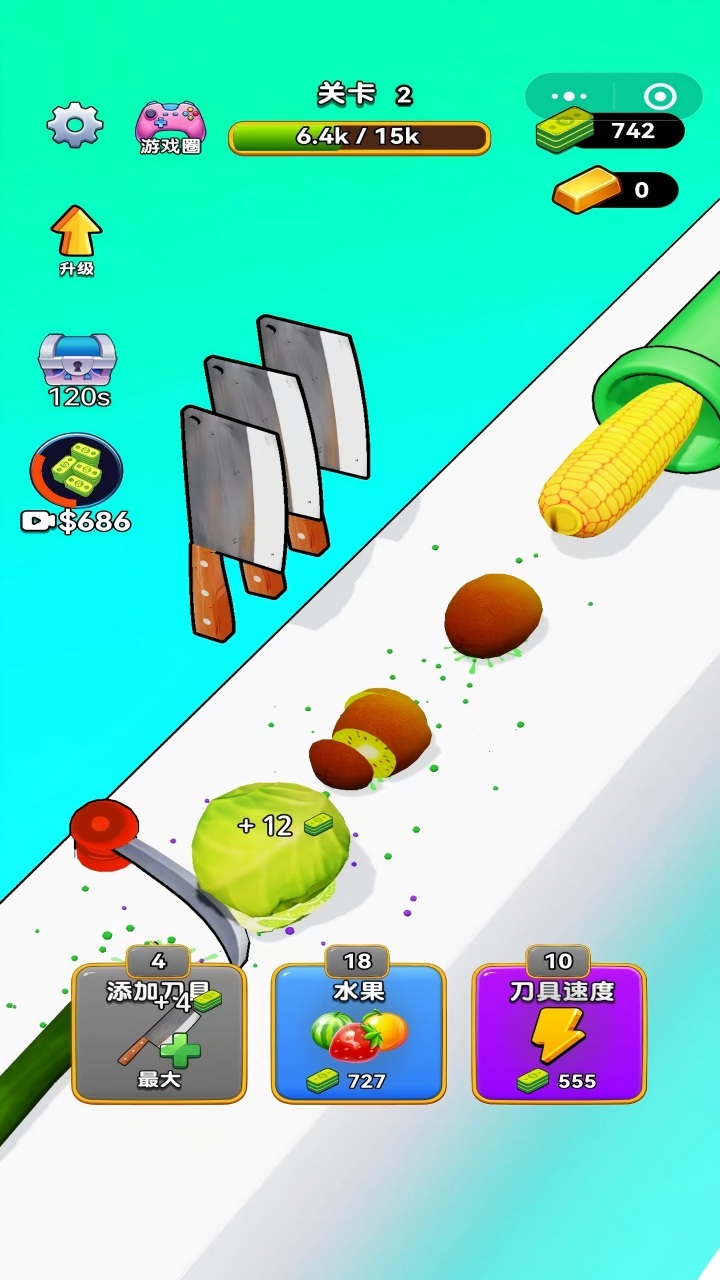Upgrade 刀具速度 knife speed for 555
720x1280 pixels.
(x=558, y=1033)
